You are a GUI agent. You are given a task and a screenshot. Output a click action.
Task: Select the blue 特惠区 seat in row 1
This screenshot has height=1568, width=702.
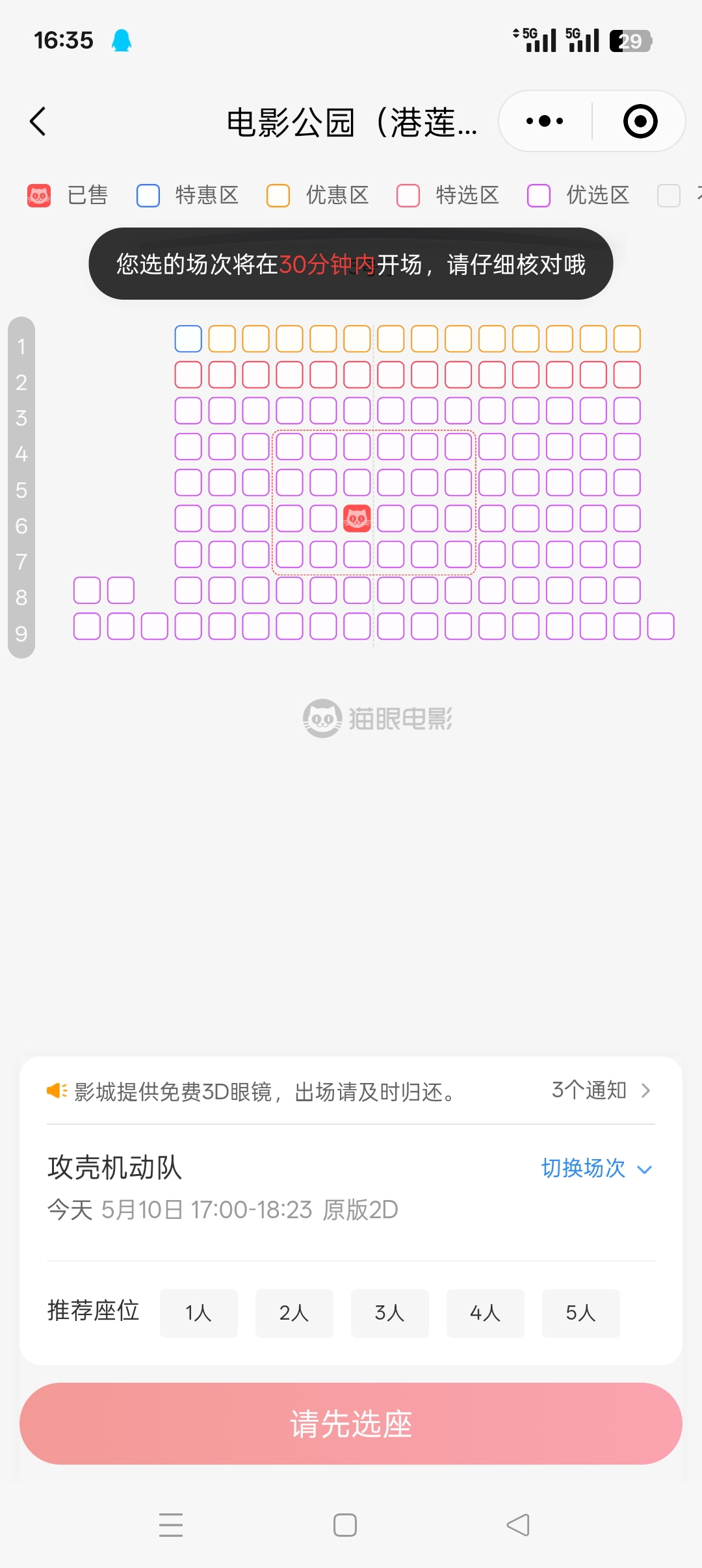188,339
